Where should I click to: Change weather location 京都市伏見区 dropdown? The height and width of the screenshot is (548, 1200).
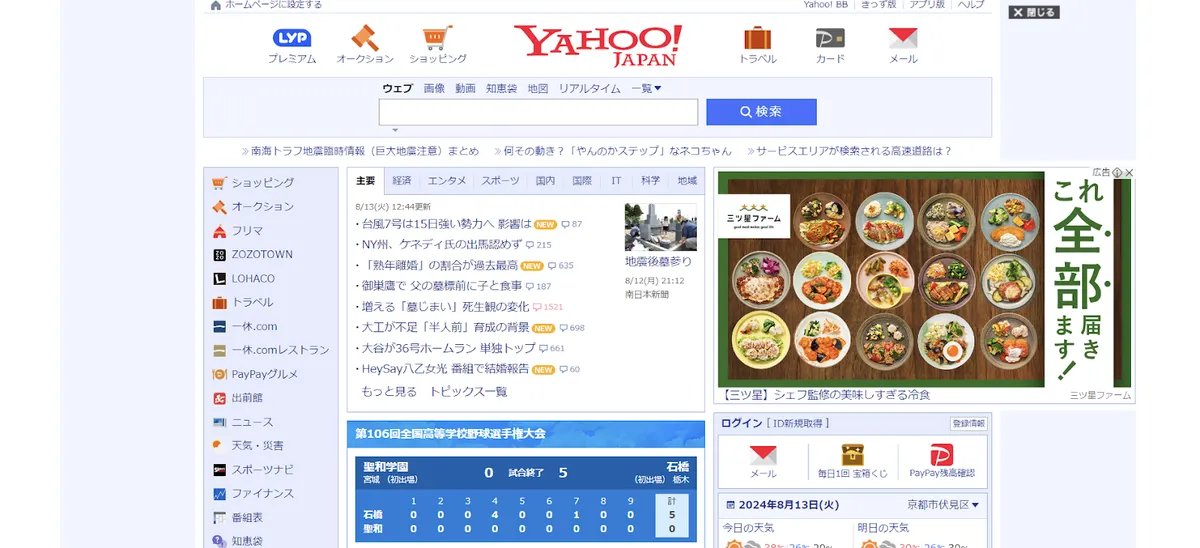click(943, 505)
